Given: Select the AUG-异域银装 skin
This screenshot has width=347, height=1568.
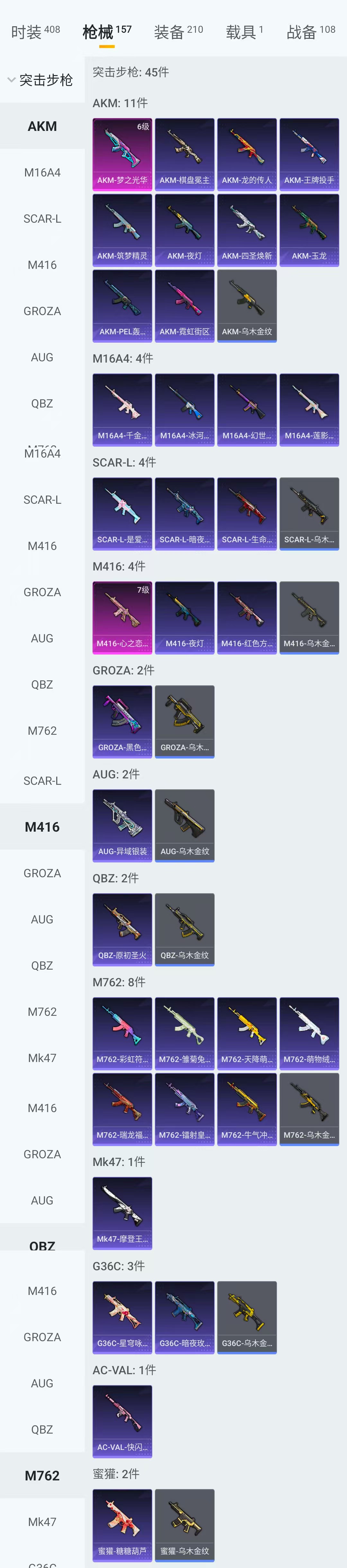Looking at the screenshot, I should (122, 826).
